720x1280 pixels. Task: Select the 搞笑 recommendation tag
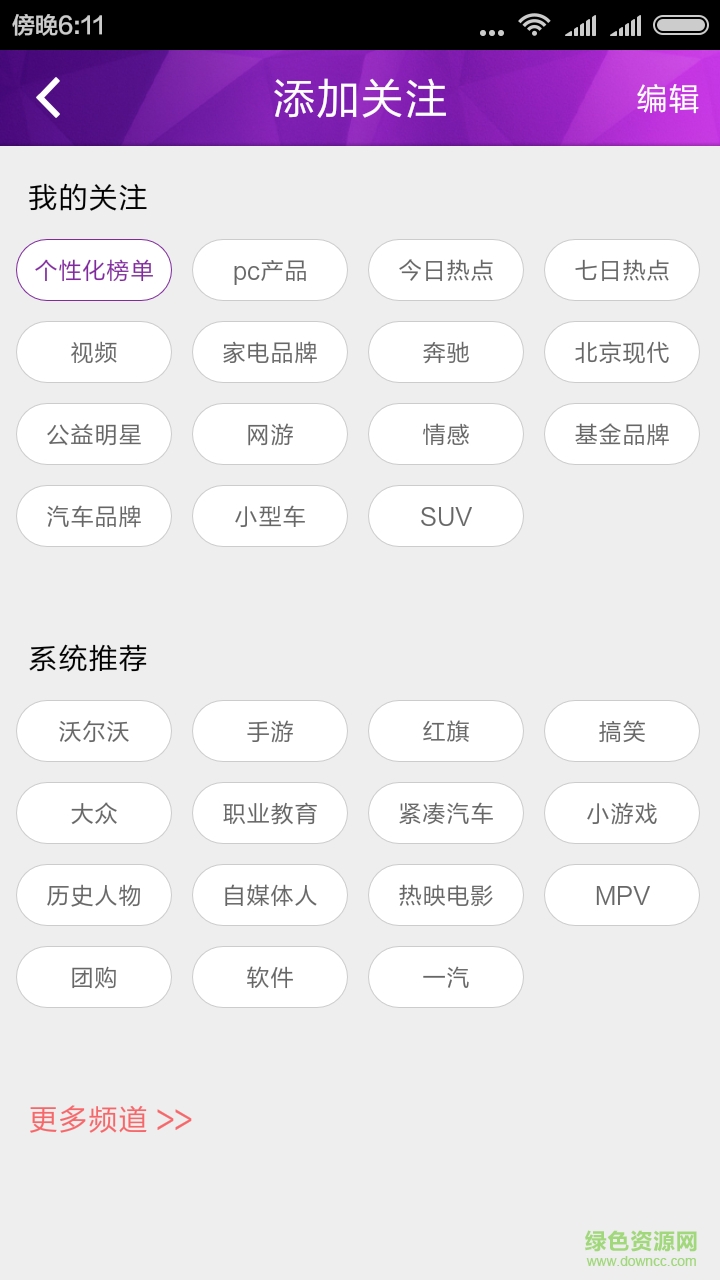[x=622, y=731]
